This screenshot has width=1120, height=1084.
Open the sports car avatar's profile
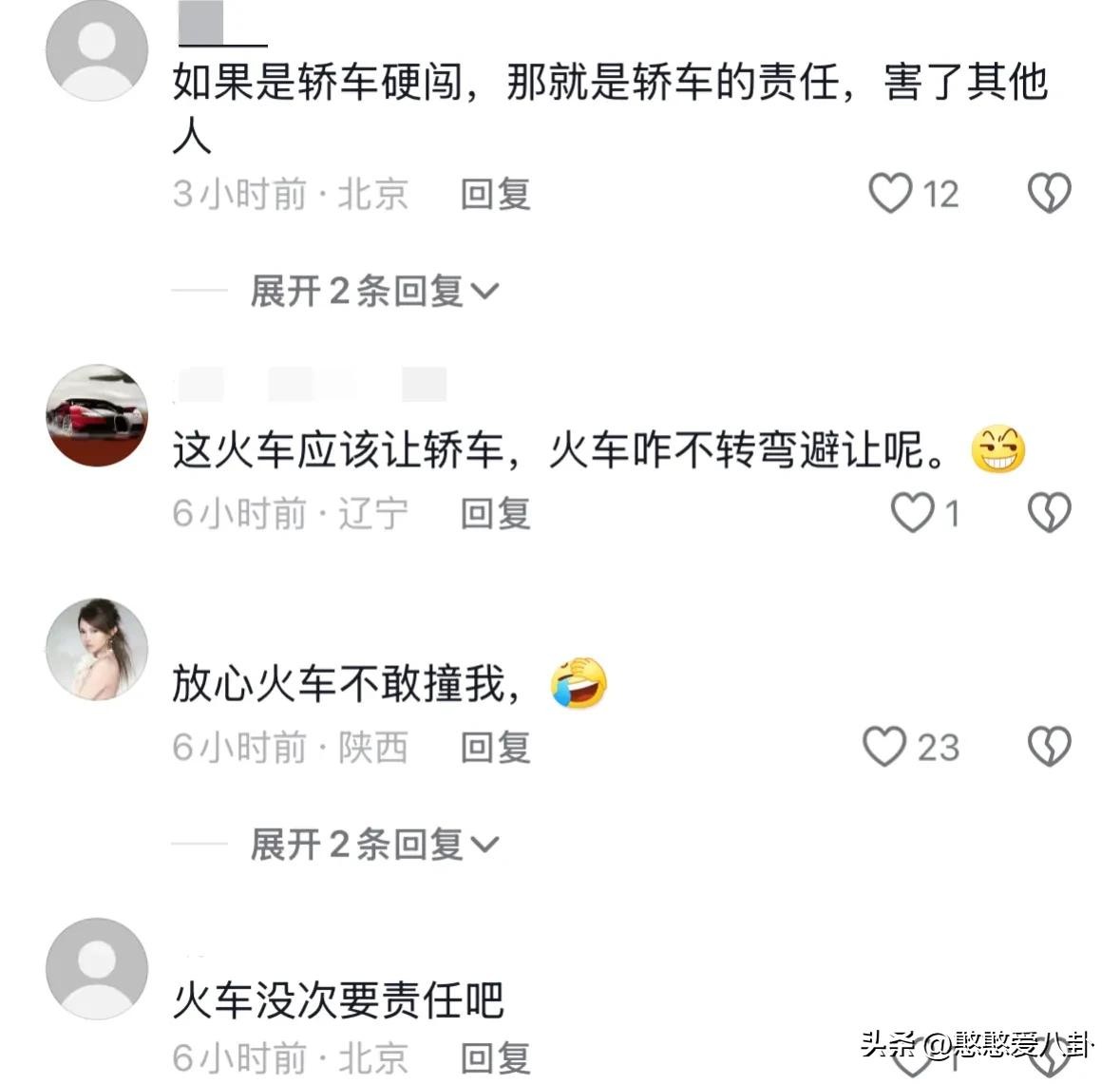click(x=97, y=415)
